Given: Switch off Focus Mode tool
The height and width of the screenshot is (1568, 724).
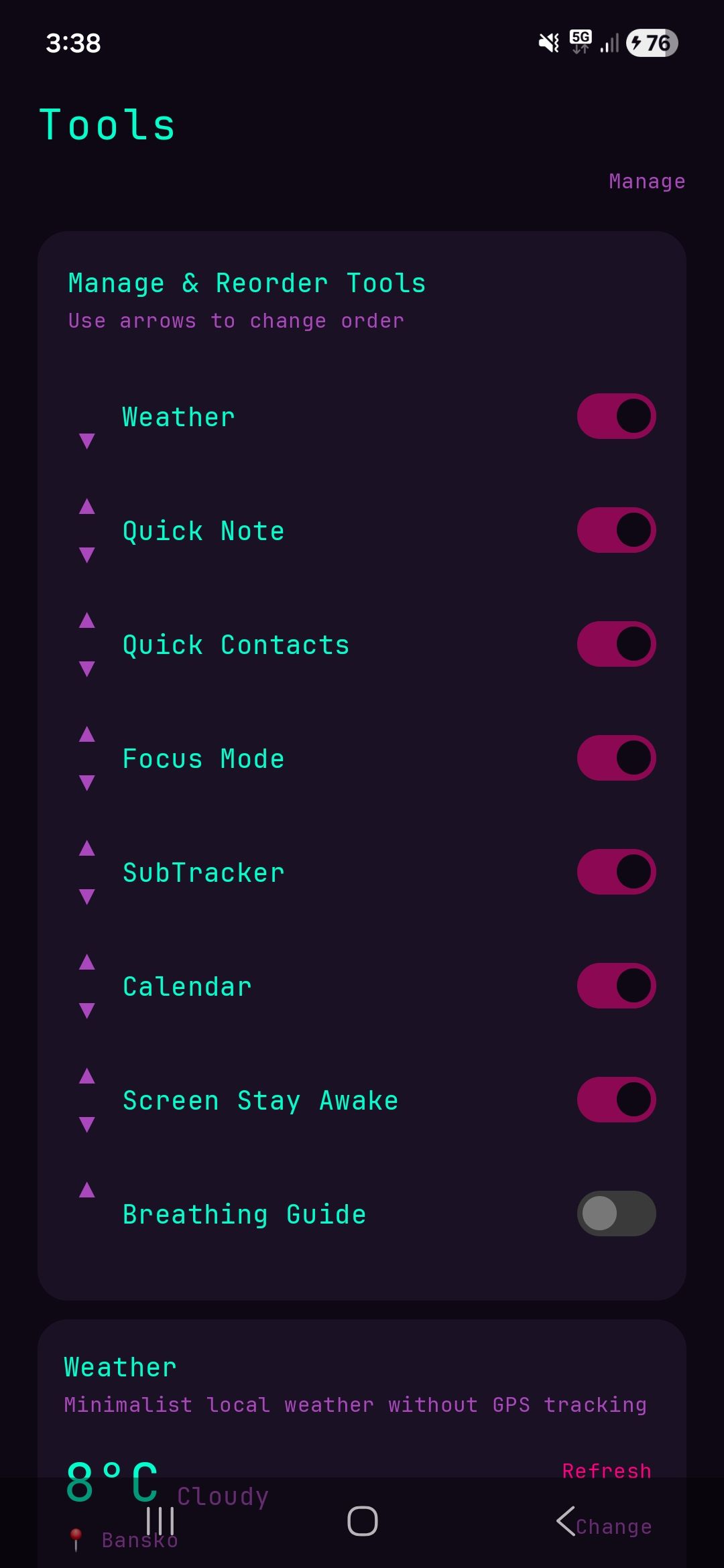Looking at the screenshot, I should click(x=616, y=758).
